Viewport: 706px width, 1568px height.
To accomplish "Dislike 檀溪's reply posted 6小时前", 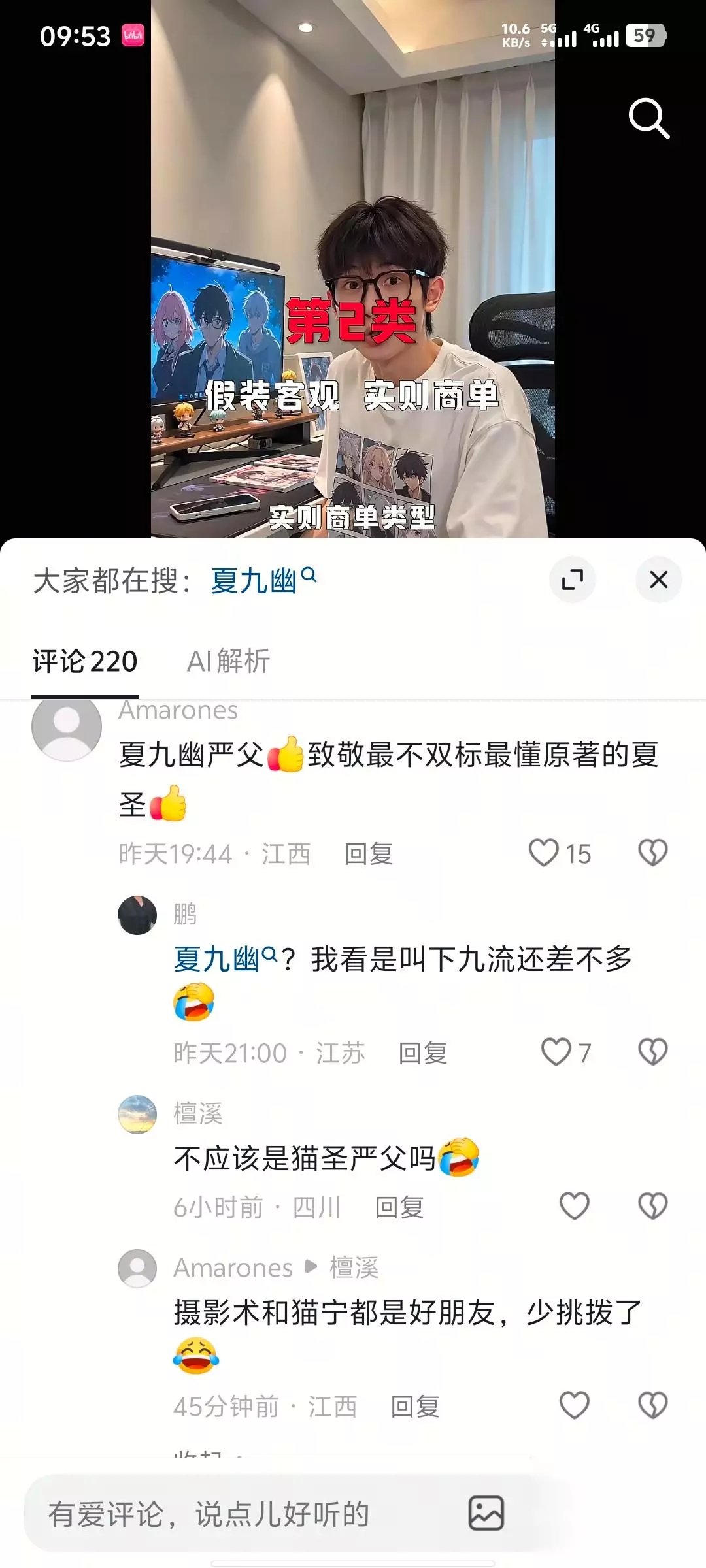I will coord(652,1206).
